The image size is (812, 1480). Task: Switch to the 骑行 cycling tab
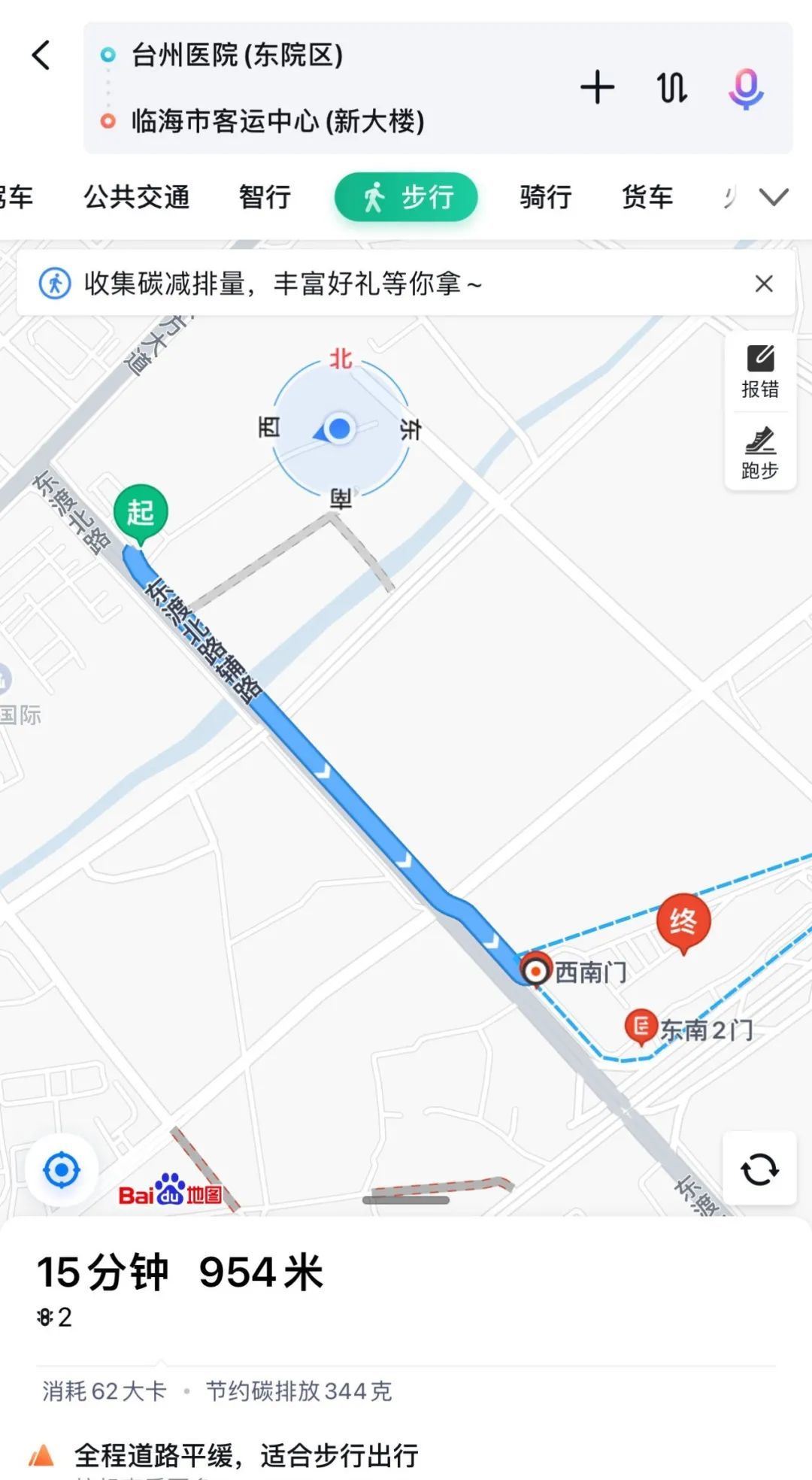click(x=545, y=197)
